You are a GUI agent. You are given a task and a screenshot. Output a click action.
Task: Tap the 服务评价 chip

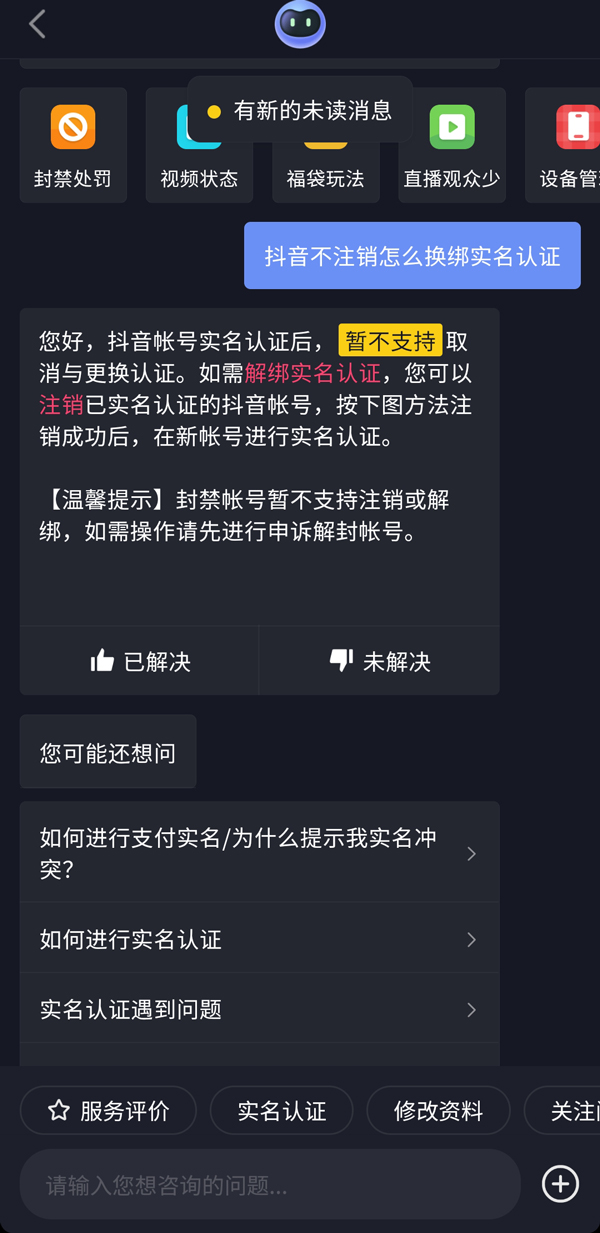(109, 1111)
